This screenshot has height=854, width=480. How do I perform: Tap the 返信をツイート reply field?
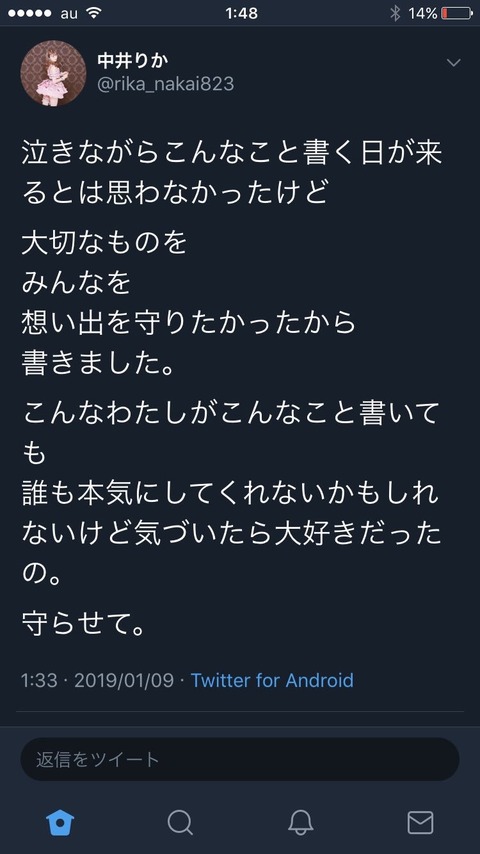(240, 759)
